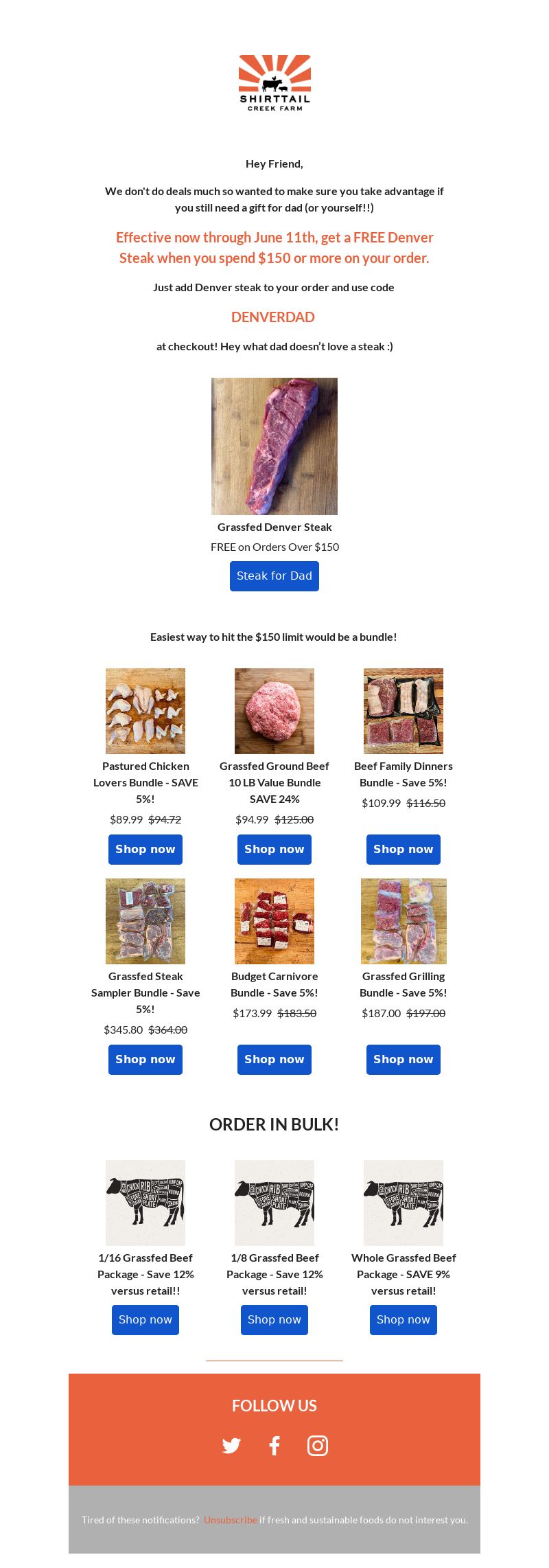This screenshot has height=1568, width=549.
Task: View the Pastured Chicken Lovers Bundle image
Action: tap(145, 711)
